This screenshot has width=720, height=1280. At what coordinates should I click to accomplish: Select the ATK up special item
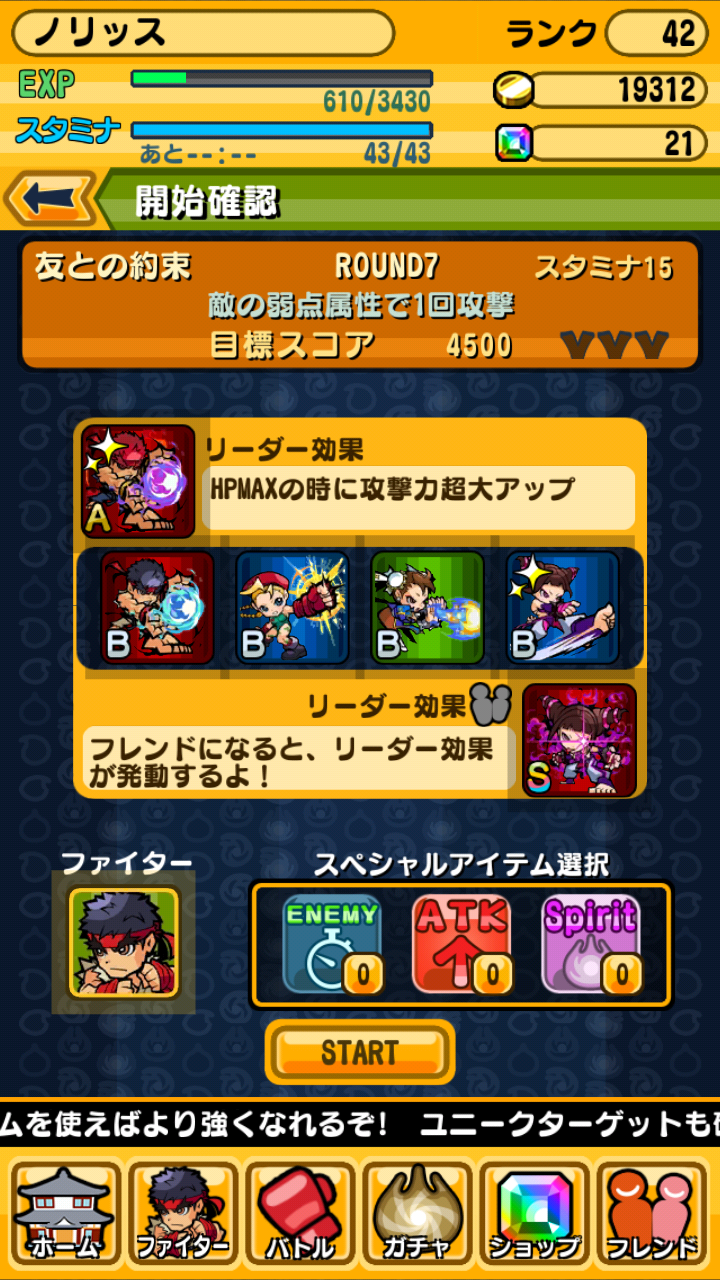[x=461, y=943]
